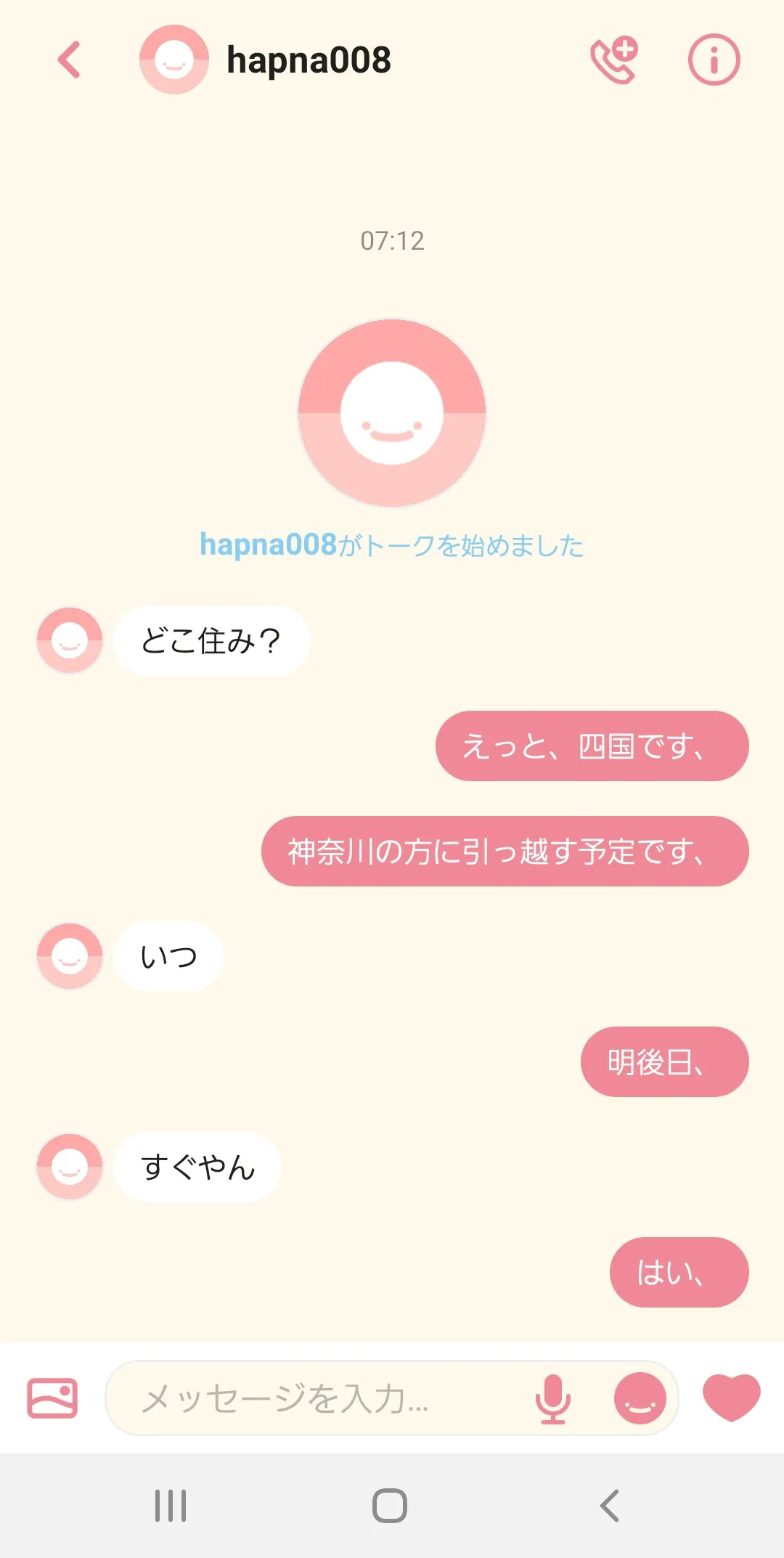Open the sticker smiley face picker
784x1558 pixels.
(x=640, y=1398)
